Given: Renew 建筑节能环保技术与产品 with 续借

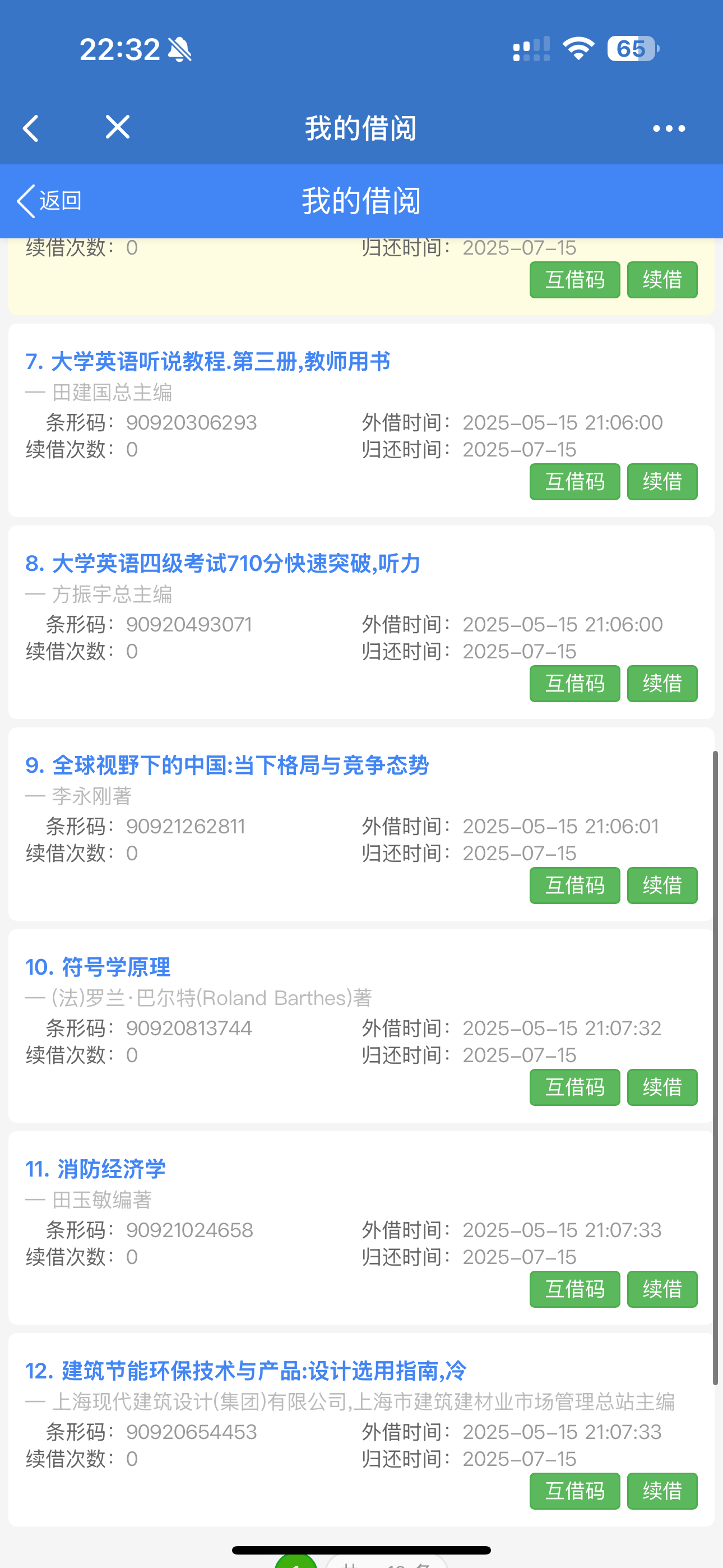Looking at the screenshot, I should (x=661, y=1491).
